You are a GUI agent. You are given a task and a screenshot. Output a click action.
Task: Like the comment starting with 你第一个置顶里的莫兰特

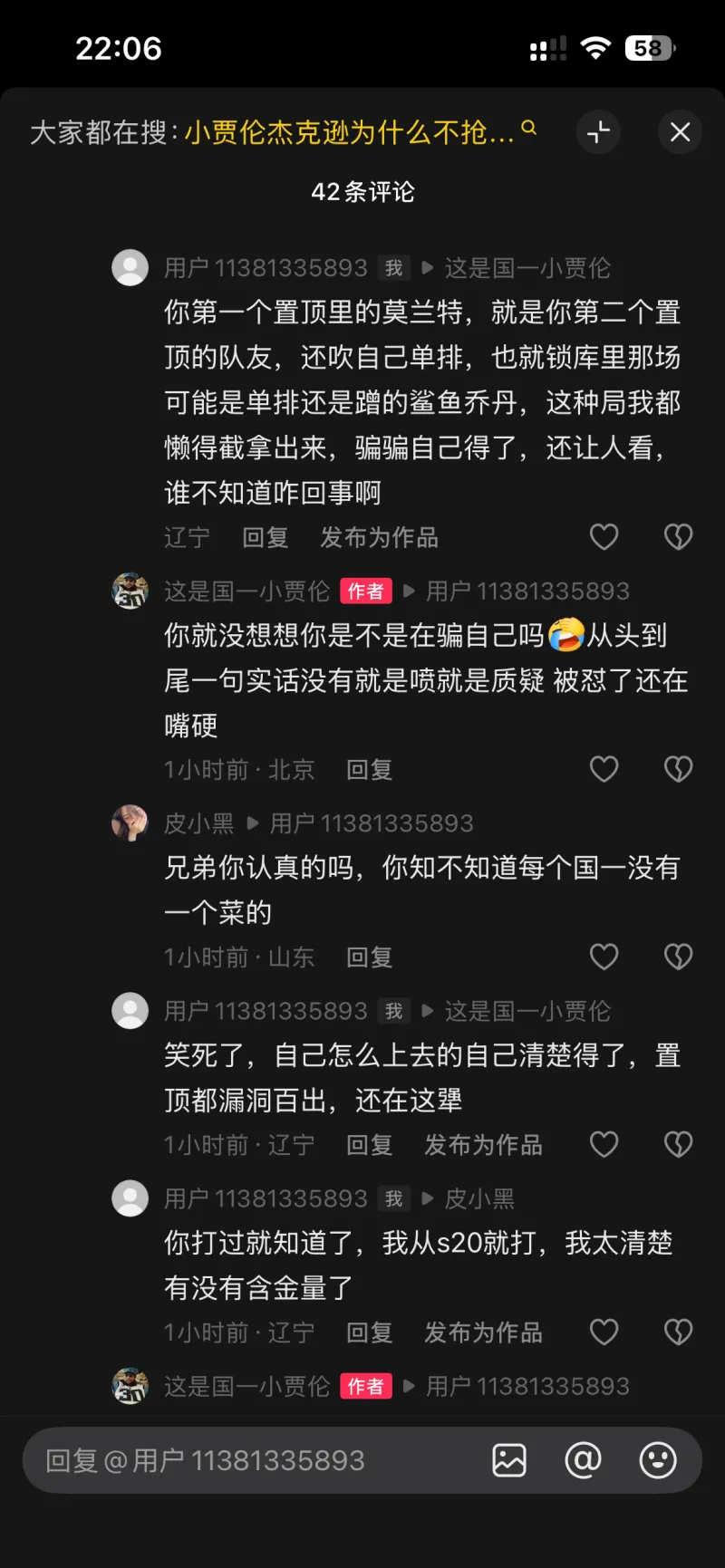pos(604,537)
